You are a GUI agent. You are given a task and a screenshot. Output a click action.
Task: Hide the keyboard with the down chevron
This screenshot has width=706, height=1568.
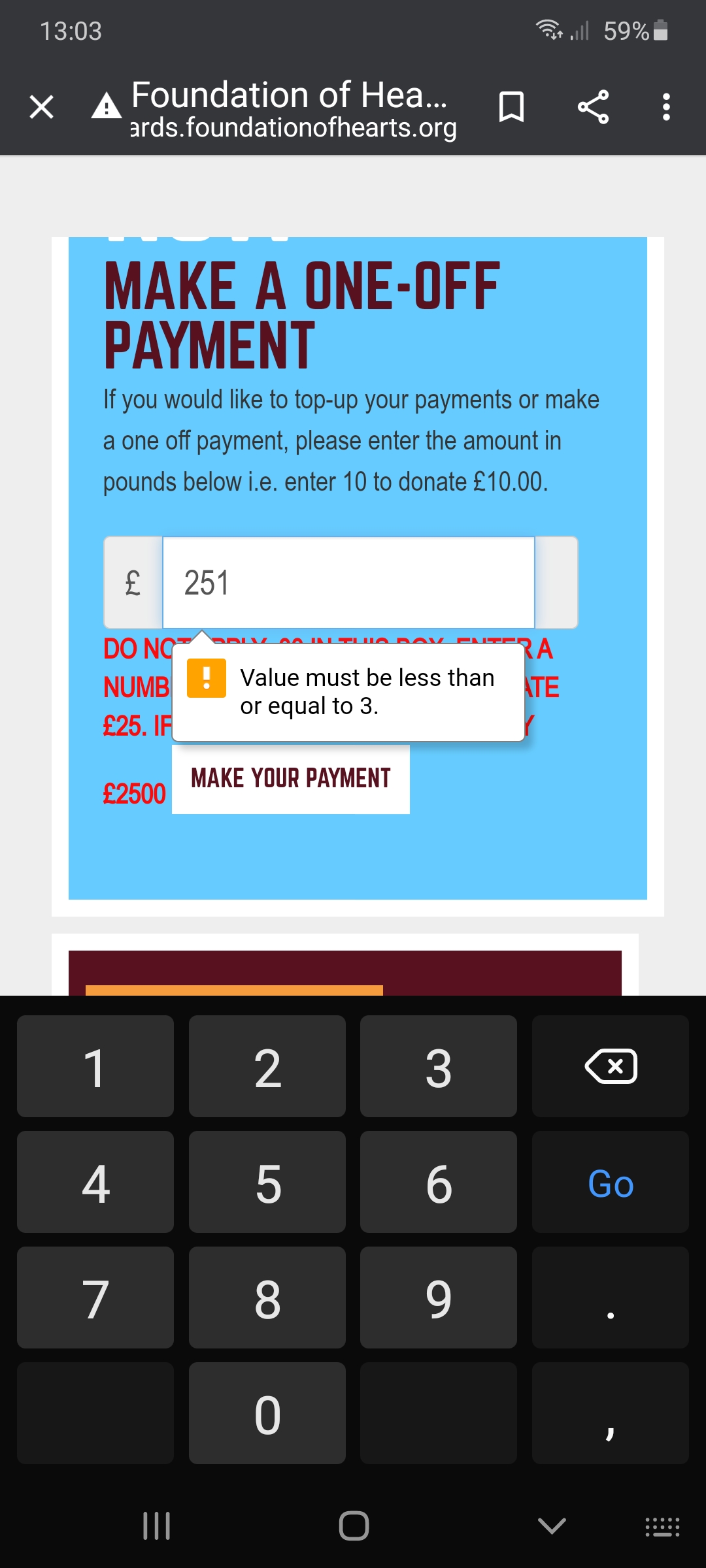click(552, 1526)
